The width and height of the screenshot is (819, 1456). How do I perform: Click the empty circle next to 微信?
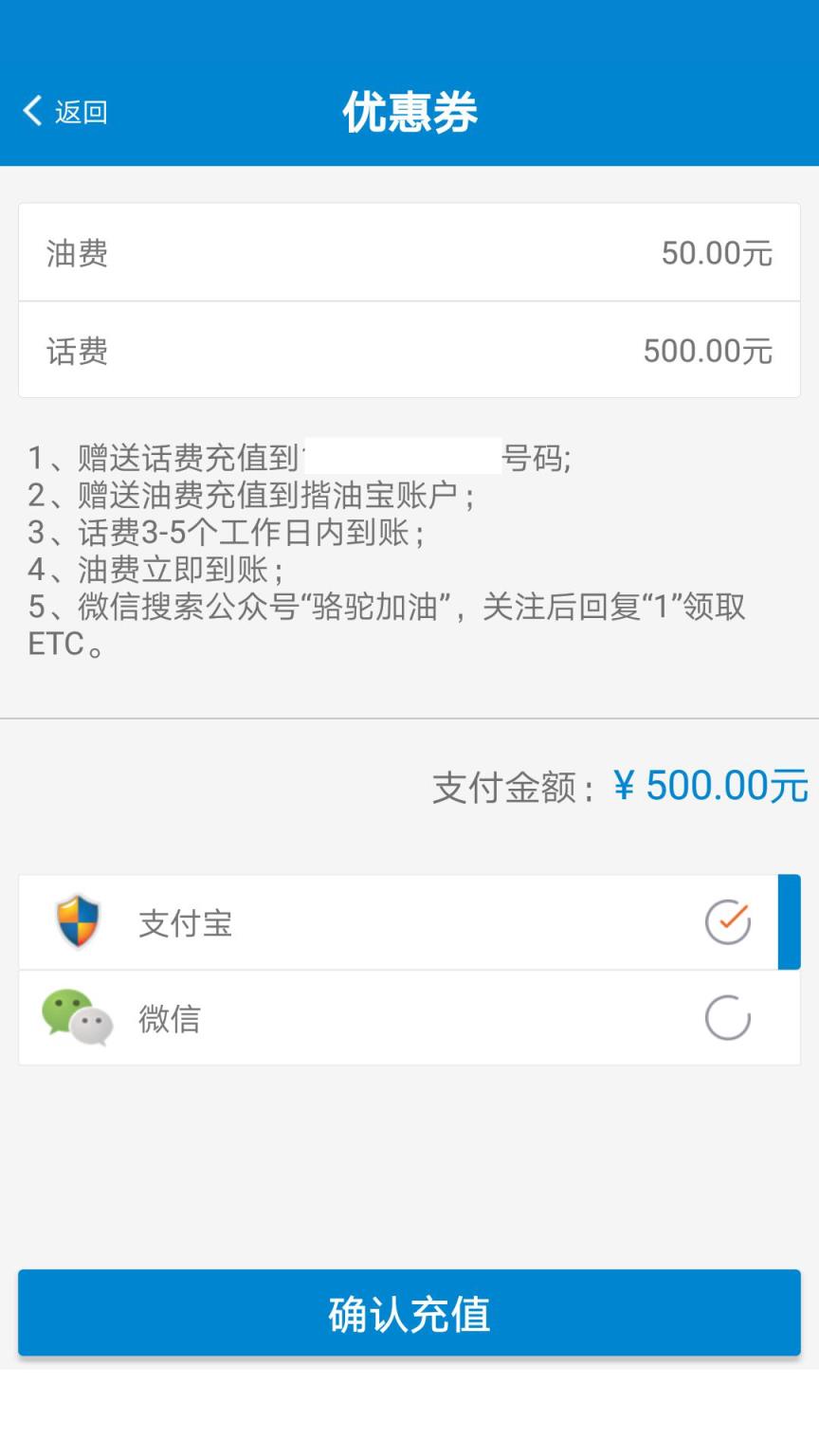coord(727,1018)
